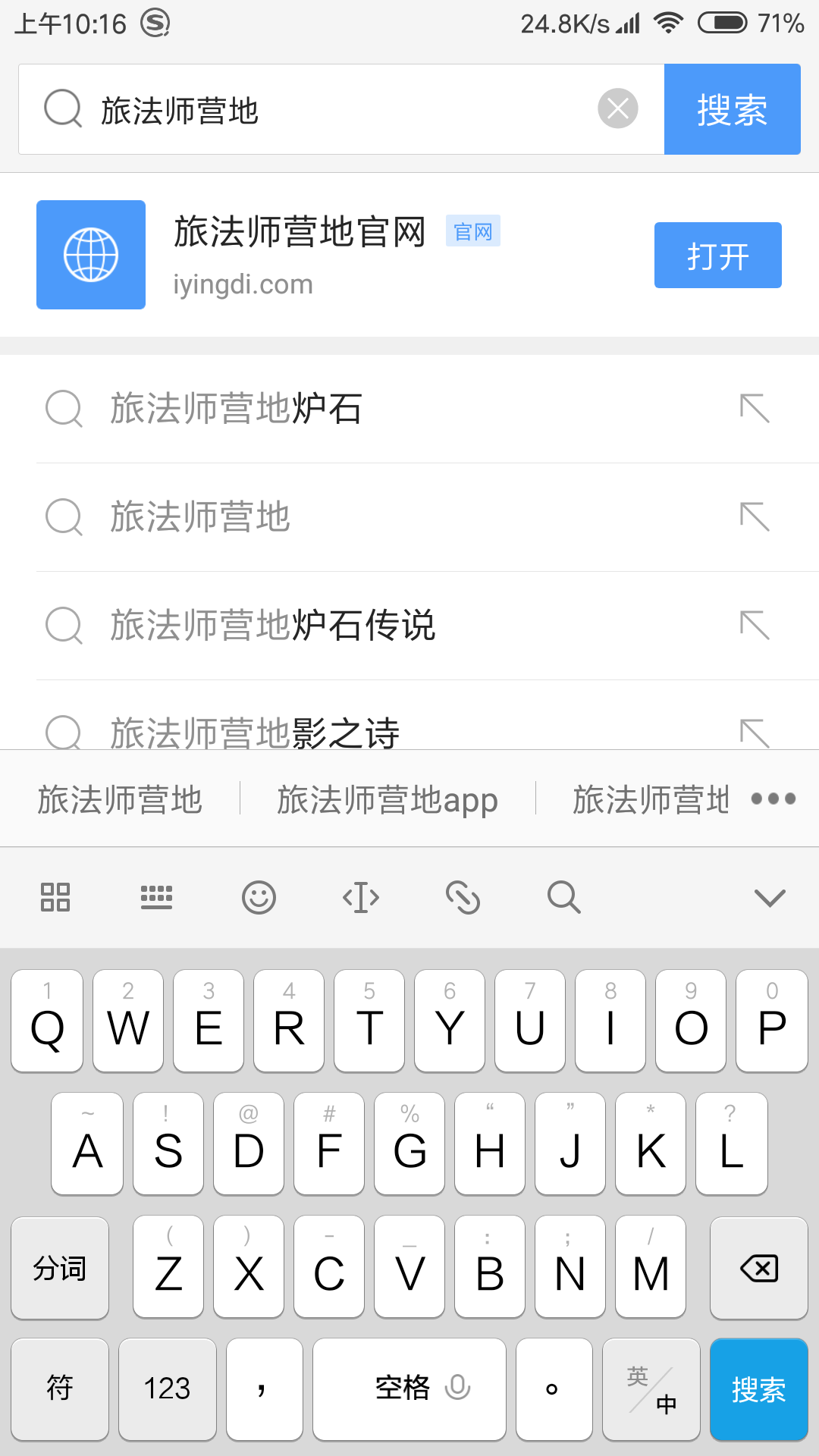Image resolution: width=819 pixels, height=1456 pixels.
Task: Open keyboard grid menu icon
Action: pos(55,898)
